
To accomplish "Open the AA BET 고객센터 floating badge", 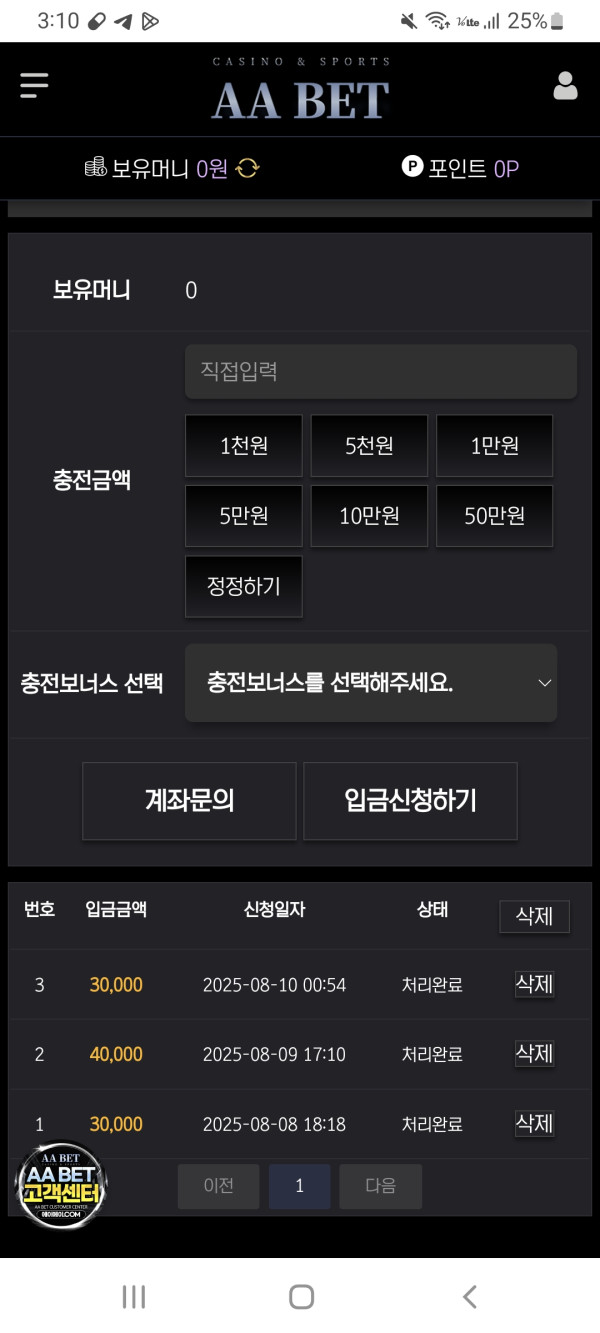I will [x=62, y=1187].
